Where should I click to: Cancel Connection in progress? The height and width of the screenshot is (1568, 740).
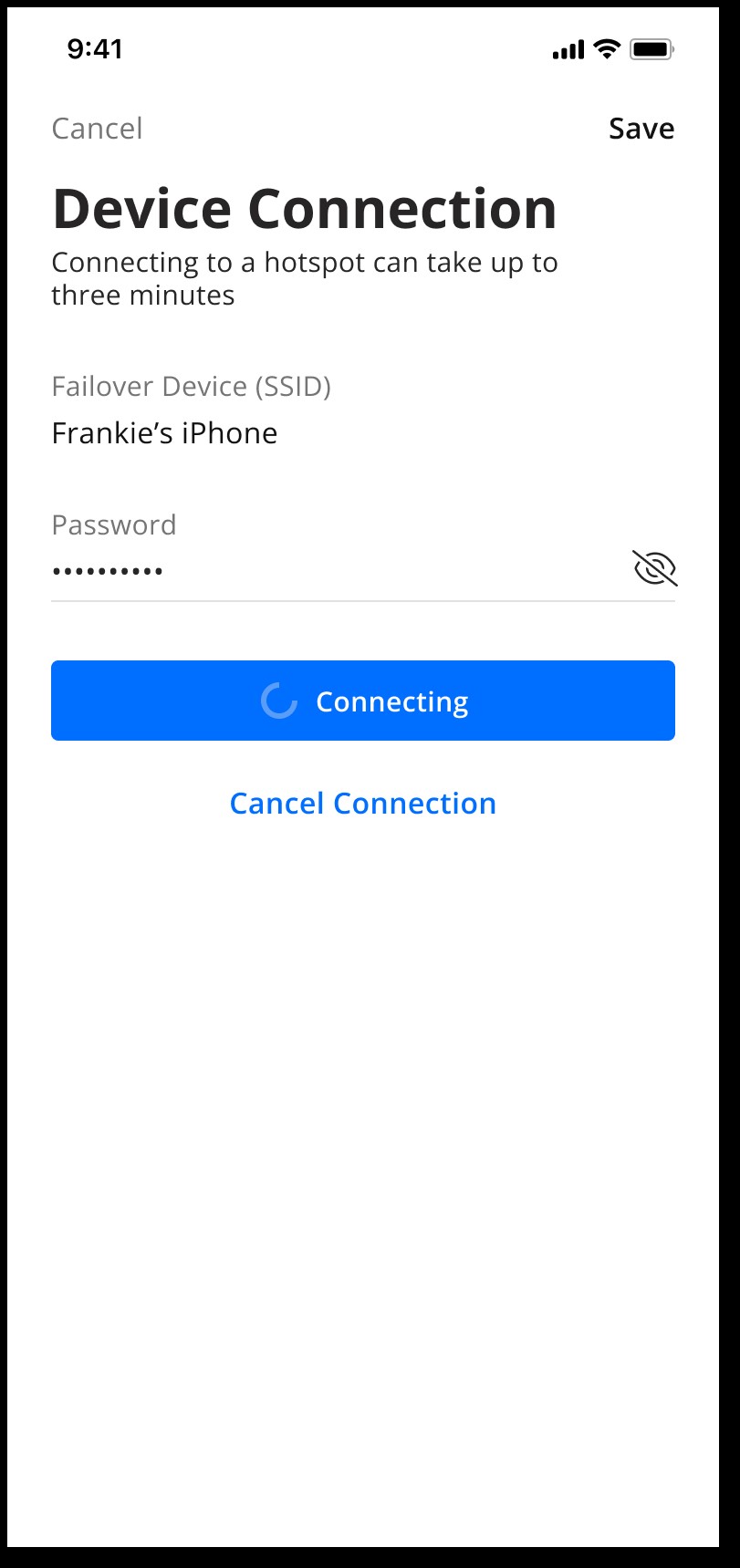[x=363, y=804]
